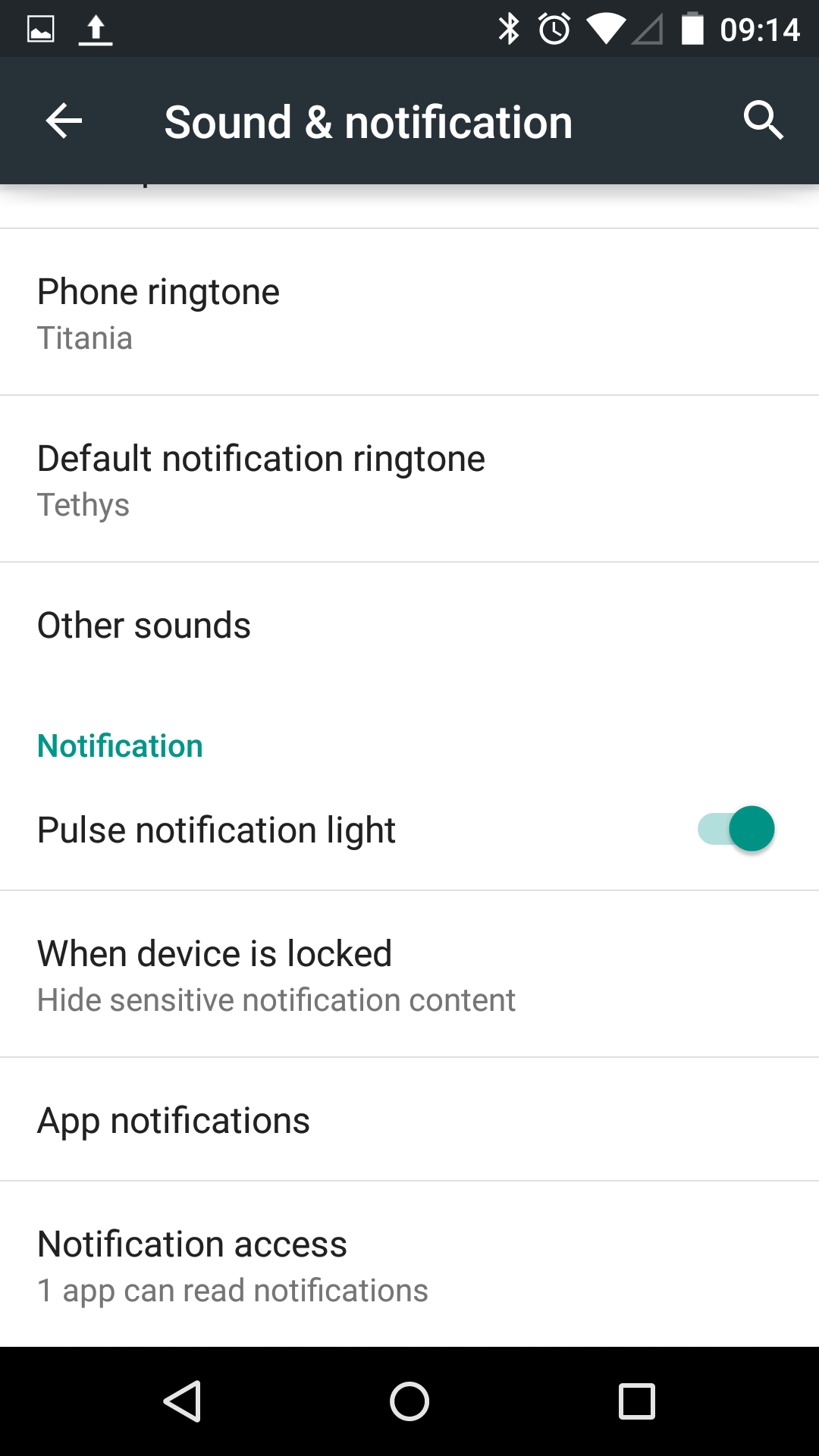Screen dimensions: 819x1456
Task: Open App notifications
Action: (409, 1120)
